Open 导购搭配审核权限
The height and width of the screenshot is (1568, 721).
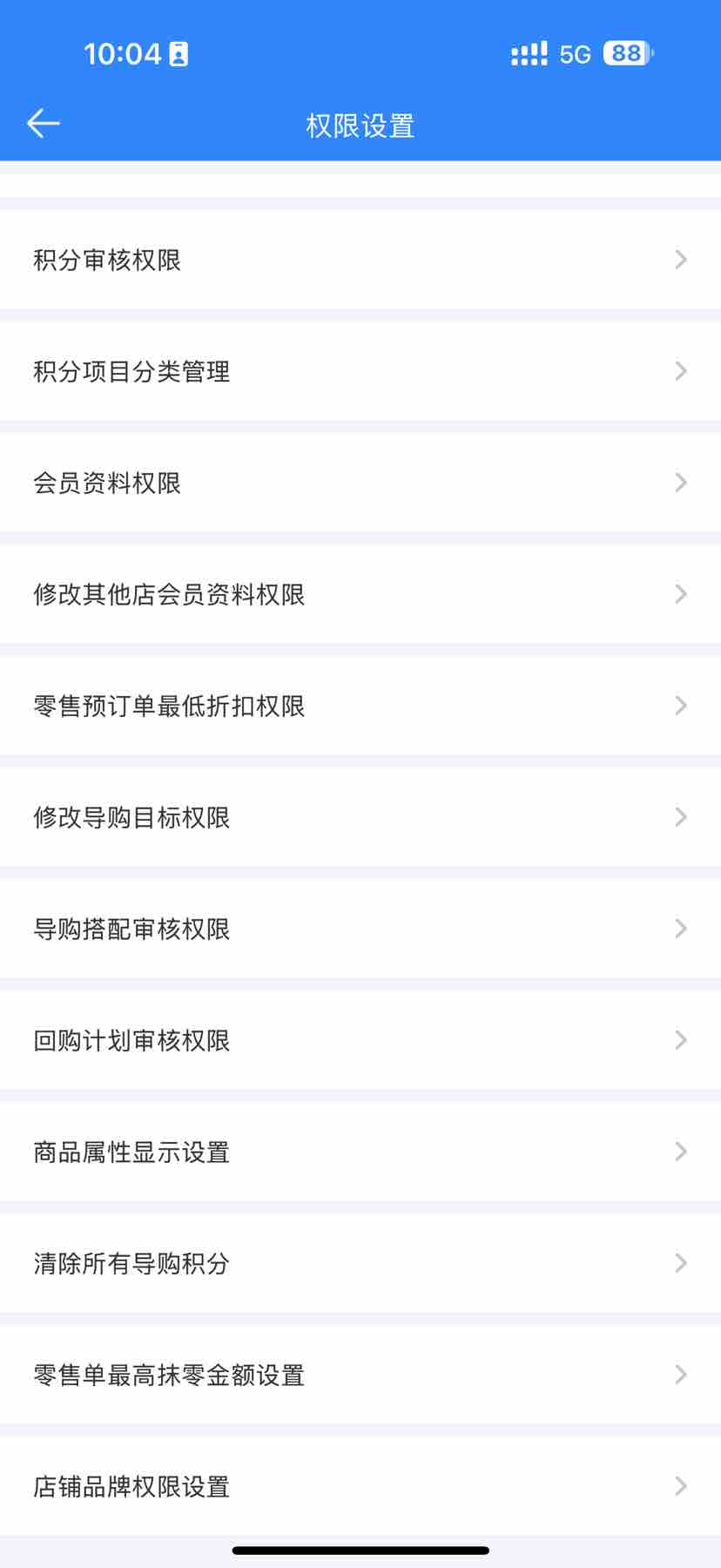(x=360, y=929)
